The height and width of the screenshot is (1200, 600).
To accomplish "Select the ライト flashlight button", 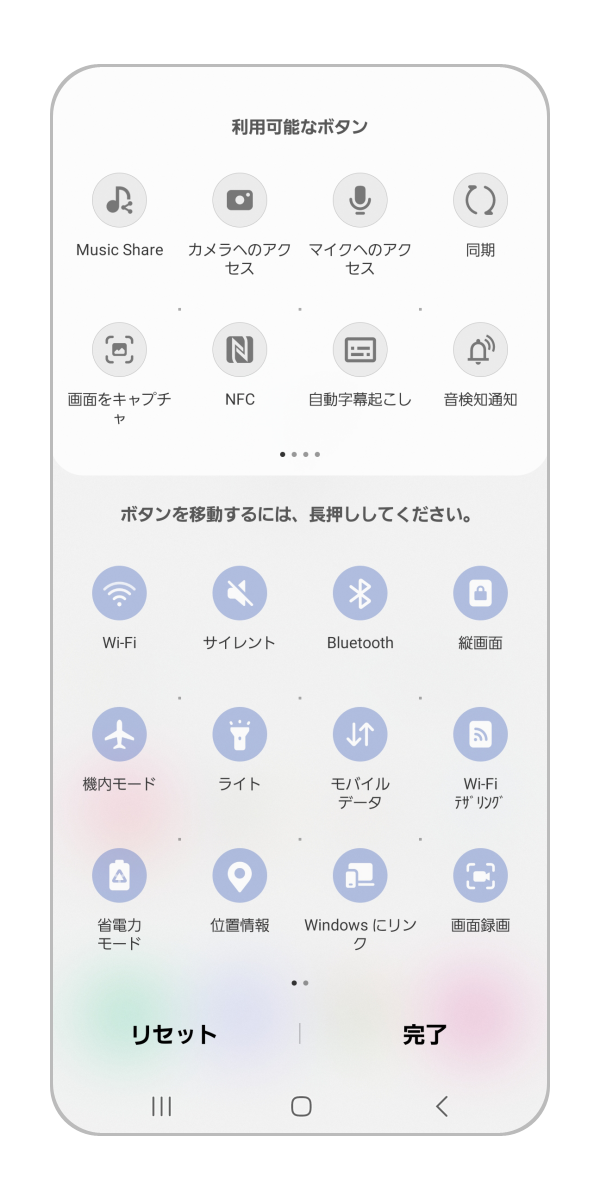I will coord(239,735).
